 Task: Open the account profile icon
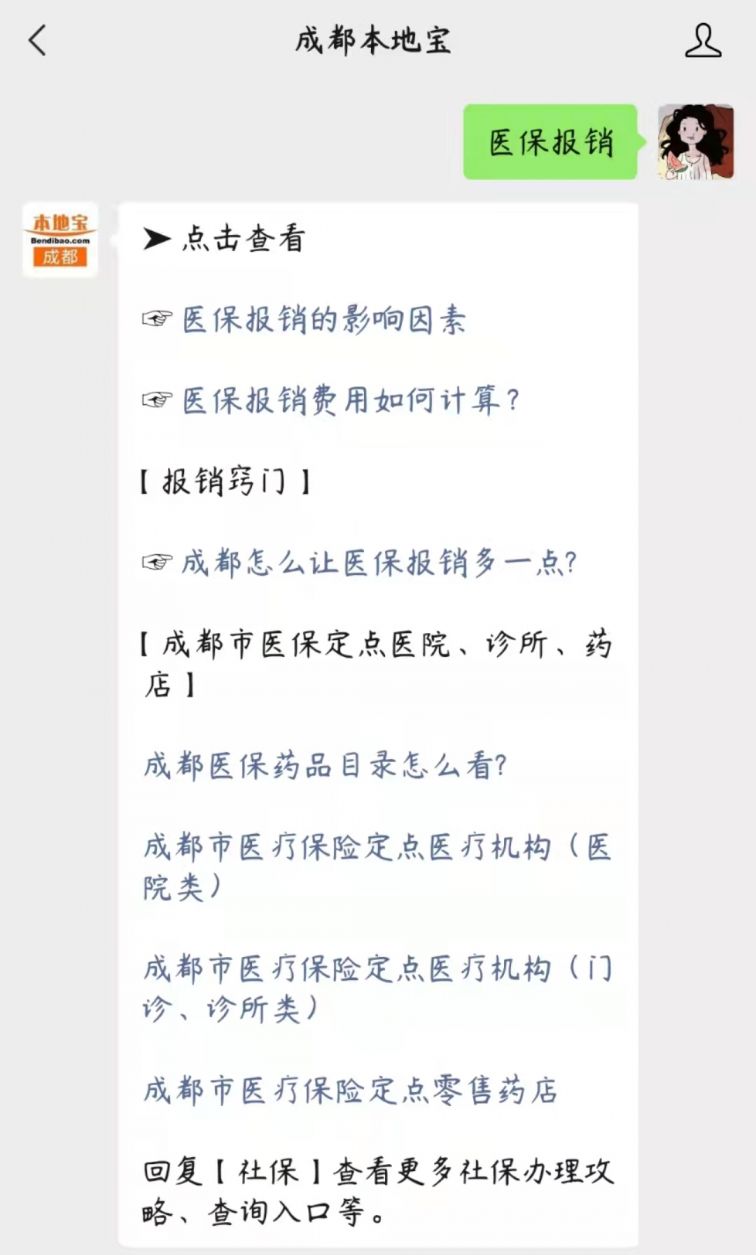coord(702,41)
